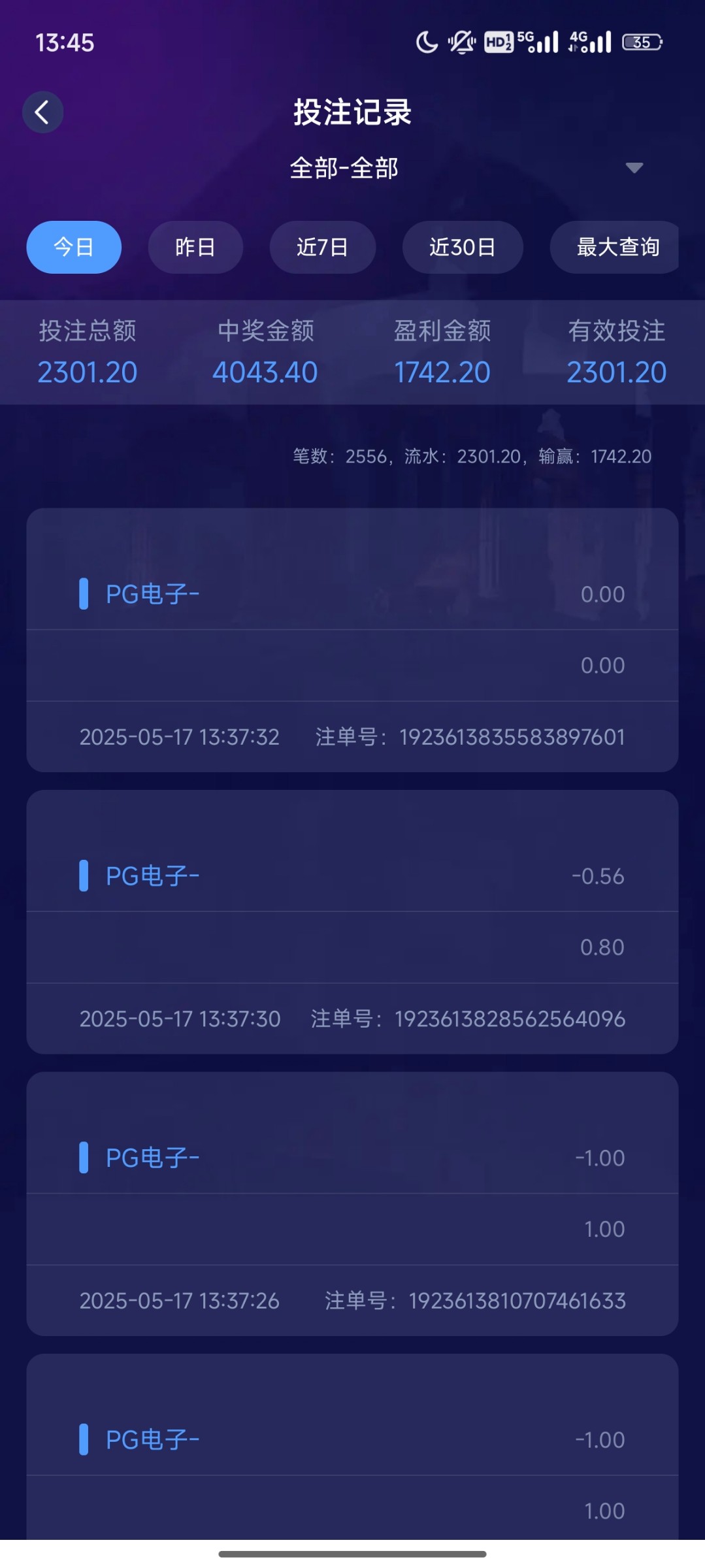This screenshot has width=705, height=1568.
Task: Open the bet record from 13:37:30
Action: pos(352,922)
